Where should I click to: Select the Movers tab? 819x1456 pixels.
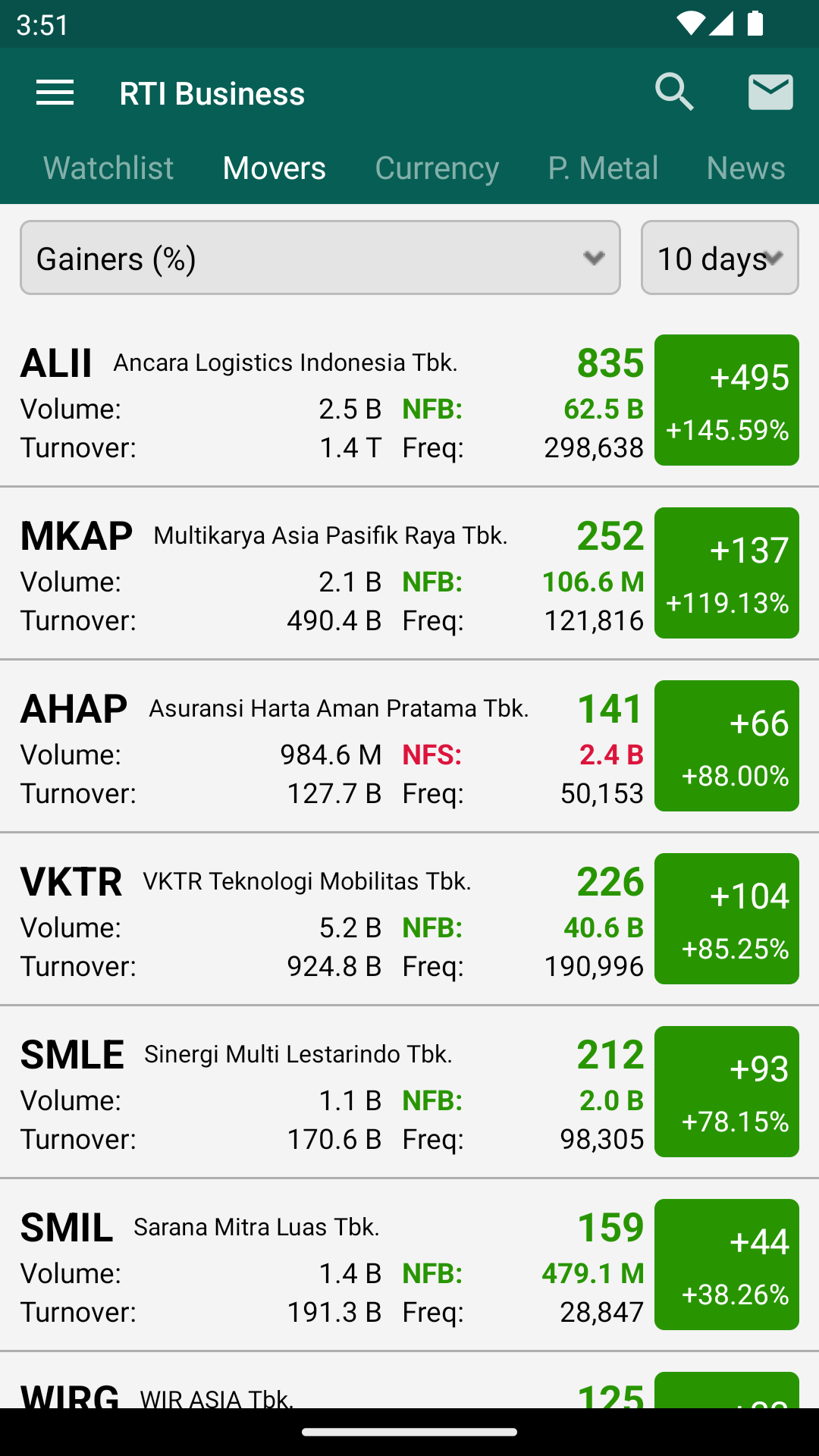(275, 168)
